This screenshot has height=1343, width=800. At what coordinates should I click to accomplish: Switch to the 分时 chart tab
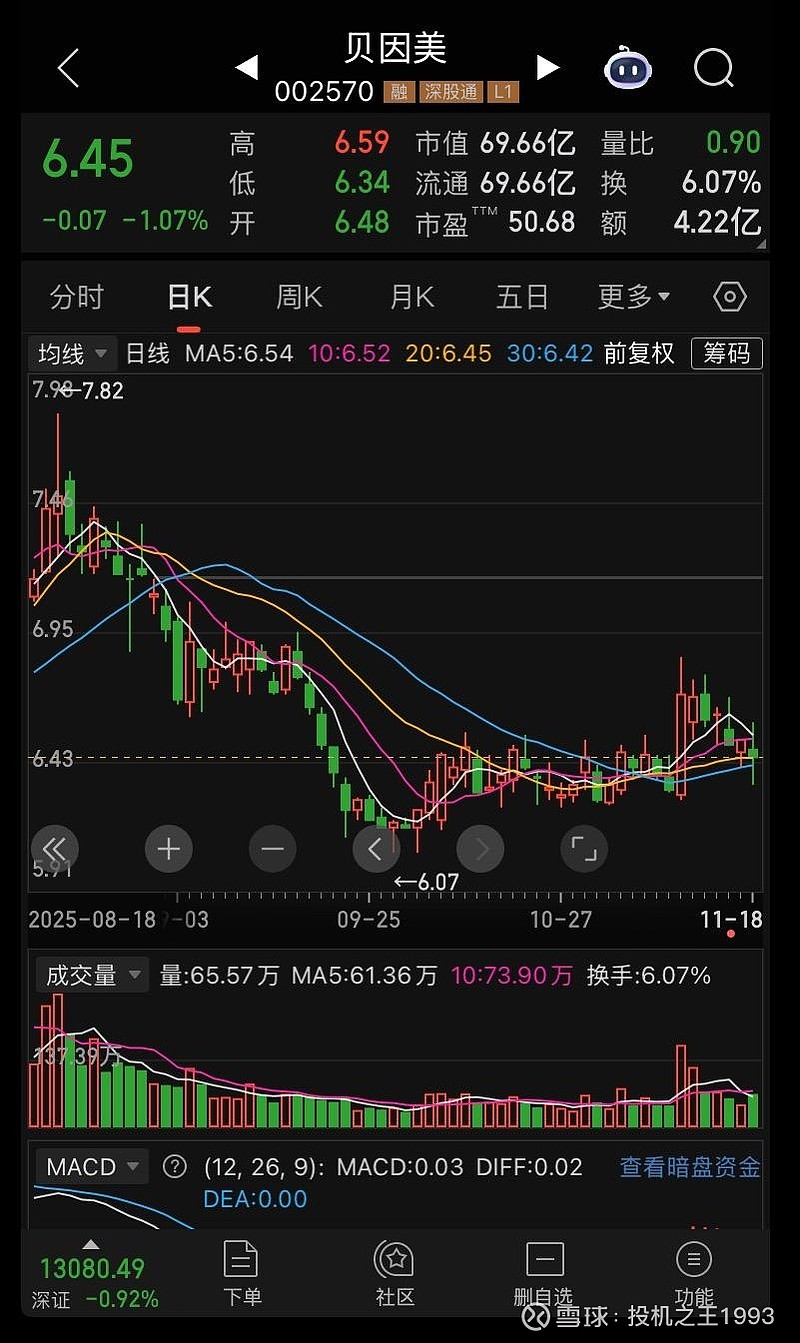[77, 297]
